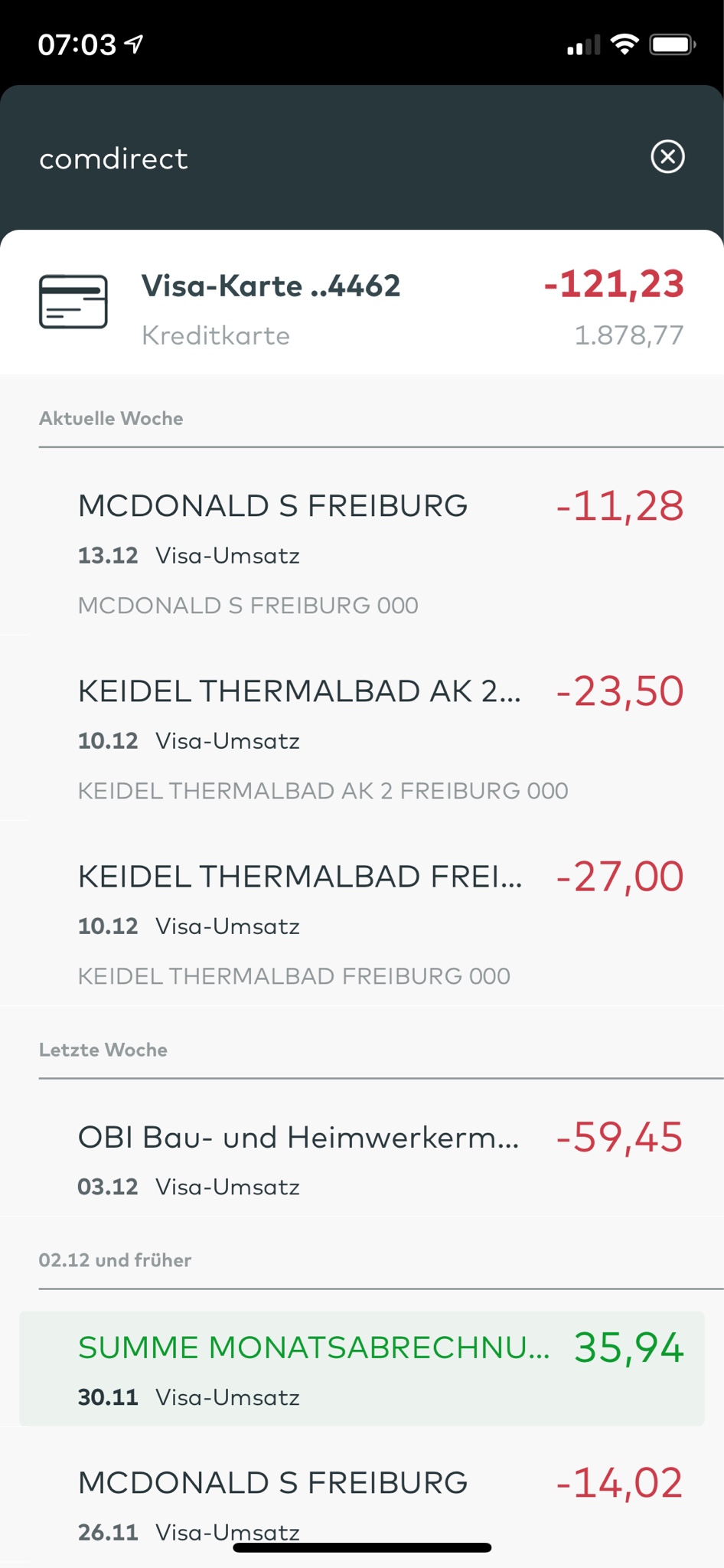This screenshot has height=1568, width=724.
Task: Tap the McDonald's Freiburg transaction from 26.11
Action: click(x=361, y=1501)
